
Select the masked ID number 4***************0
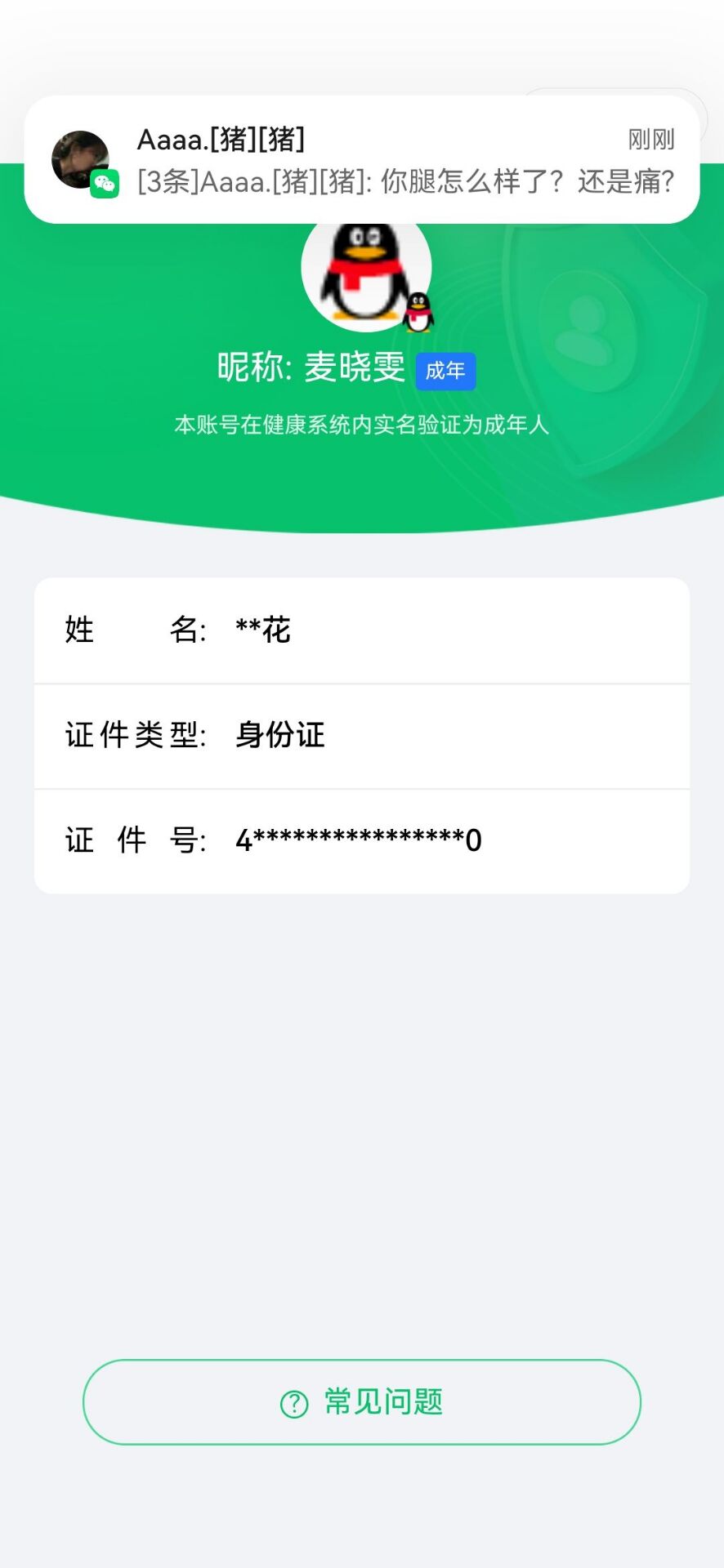click(x=358, y=840)
